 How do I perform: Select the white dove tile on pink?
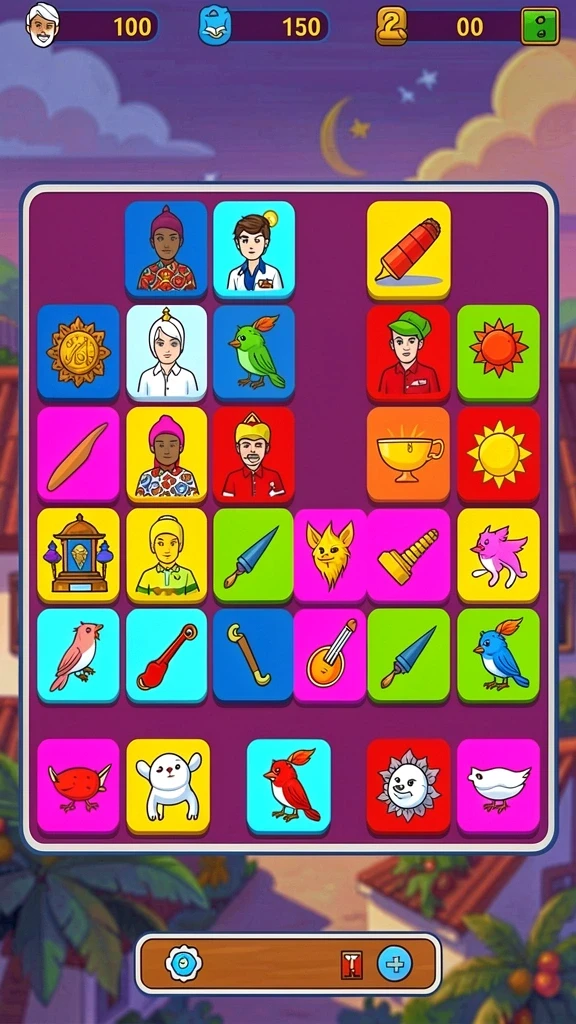[x=499, y=787]
